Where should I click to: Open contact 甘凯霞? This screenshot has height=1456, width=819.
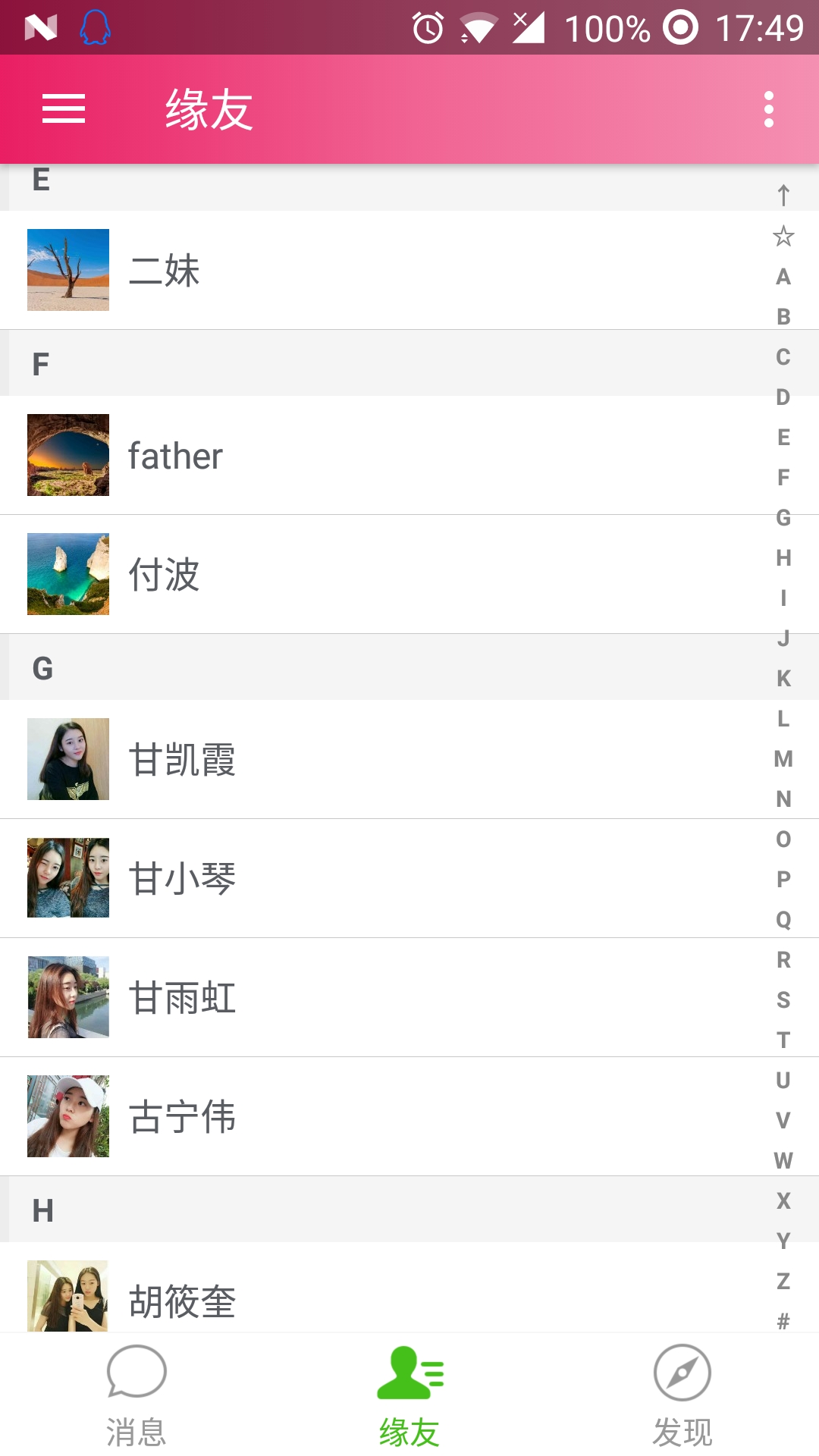coord(379,759)
